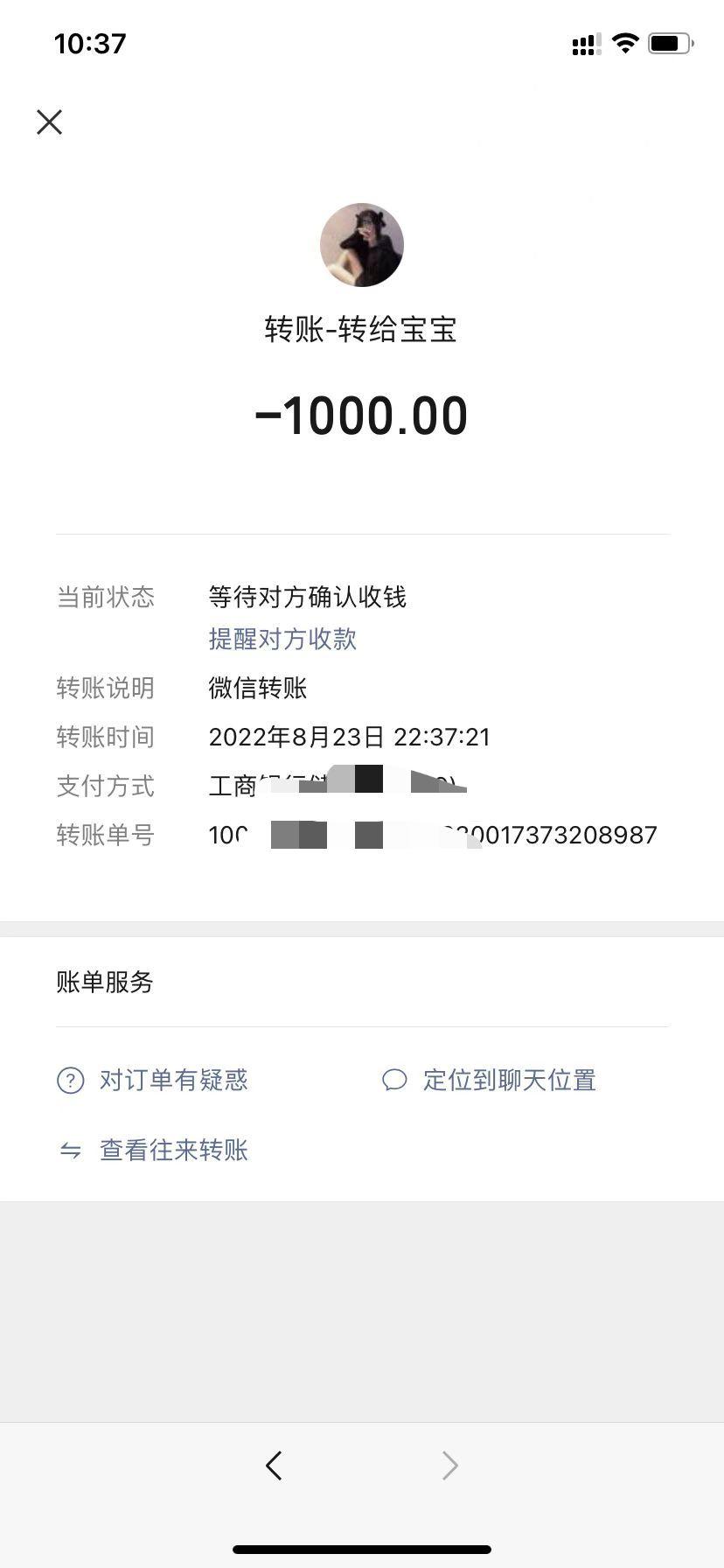Click the question mark icon beside 对订单有疑惑

70,1081
